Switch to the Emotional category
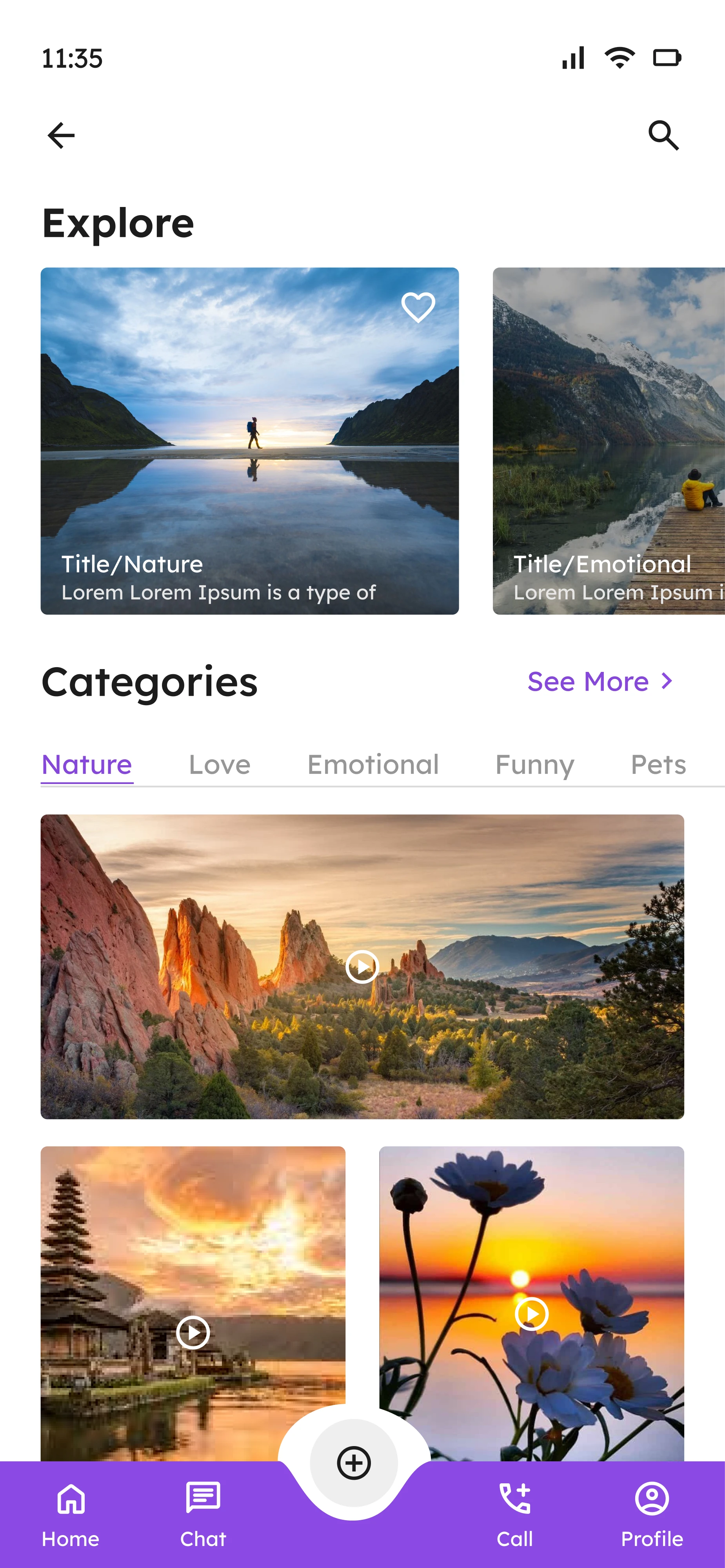725x1568 pixels. (372, 764)
